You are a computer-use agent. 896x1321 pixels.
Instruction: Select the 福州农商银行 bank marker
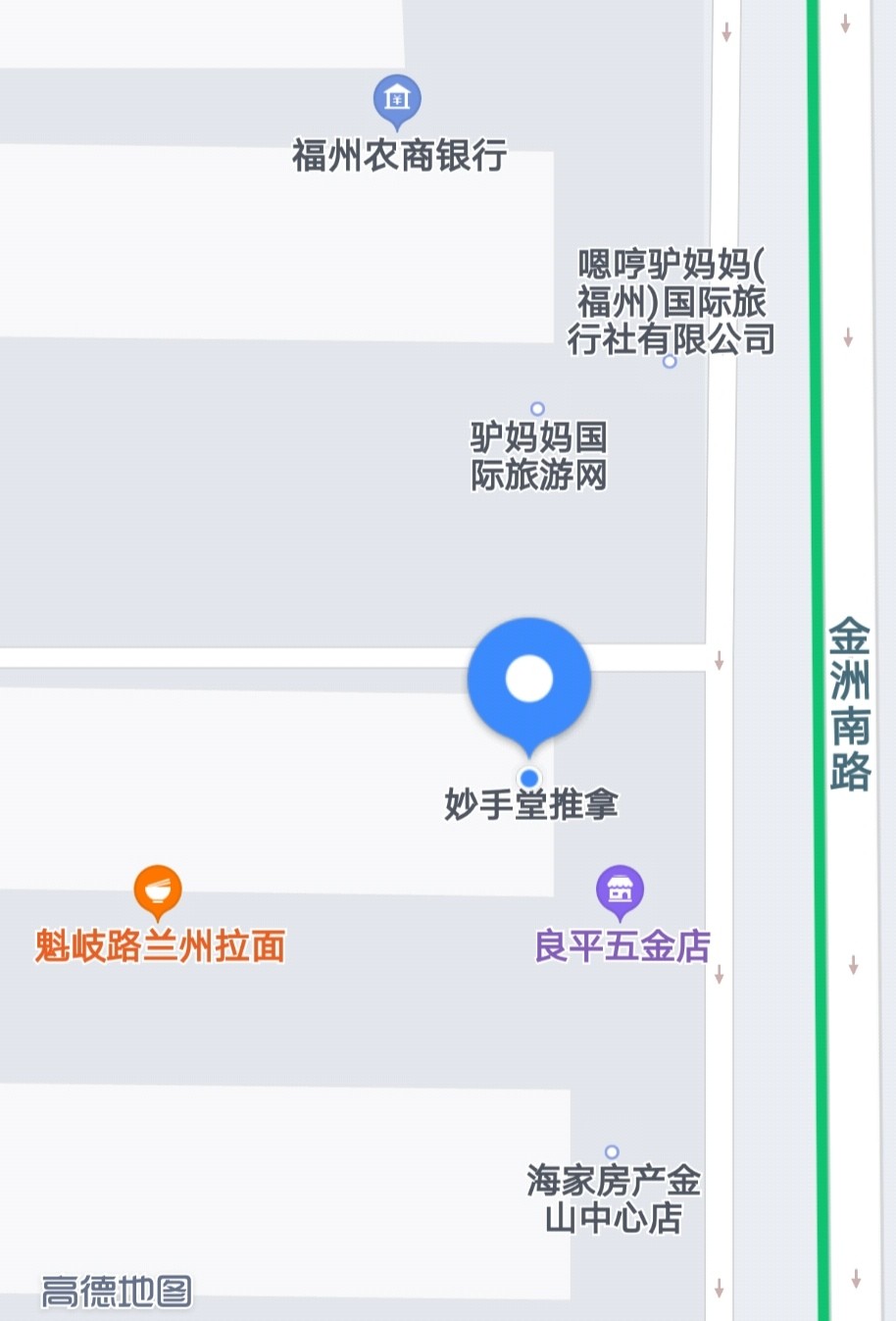point(397,99)
